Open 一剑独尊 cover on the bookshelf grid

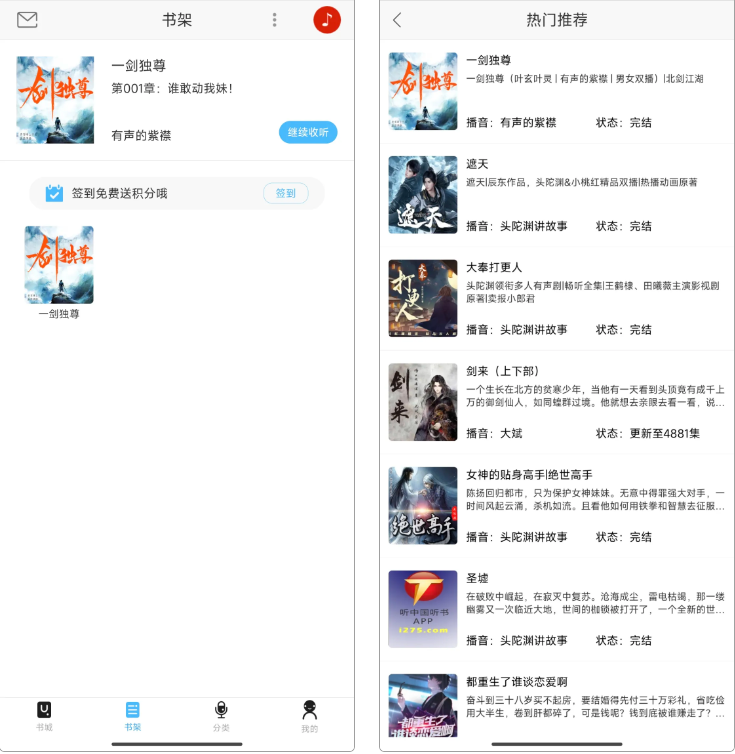pos(59,265)
